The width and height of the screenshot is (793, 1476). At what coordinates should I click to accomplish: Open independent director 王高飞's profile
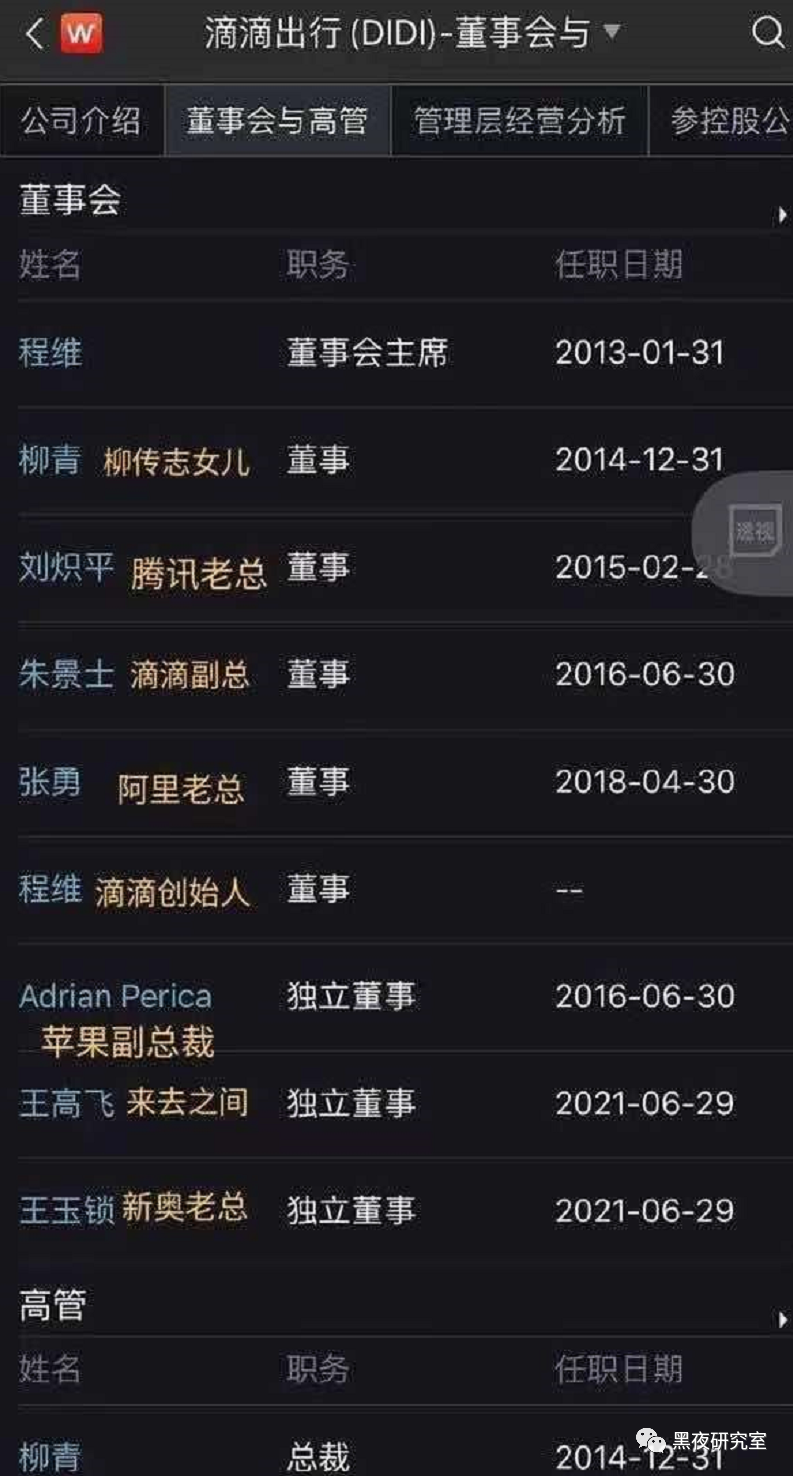coord(66,1104)
